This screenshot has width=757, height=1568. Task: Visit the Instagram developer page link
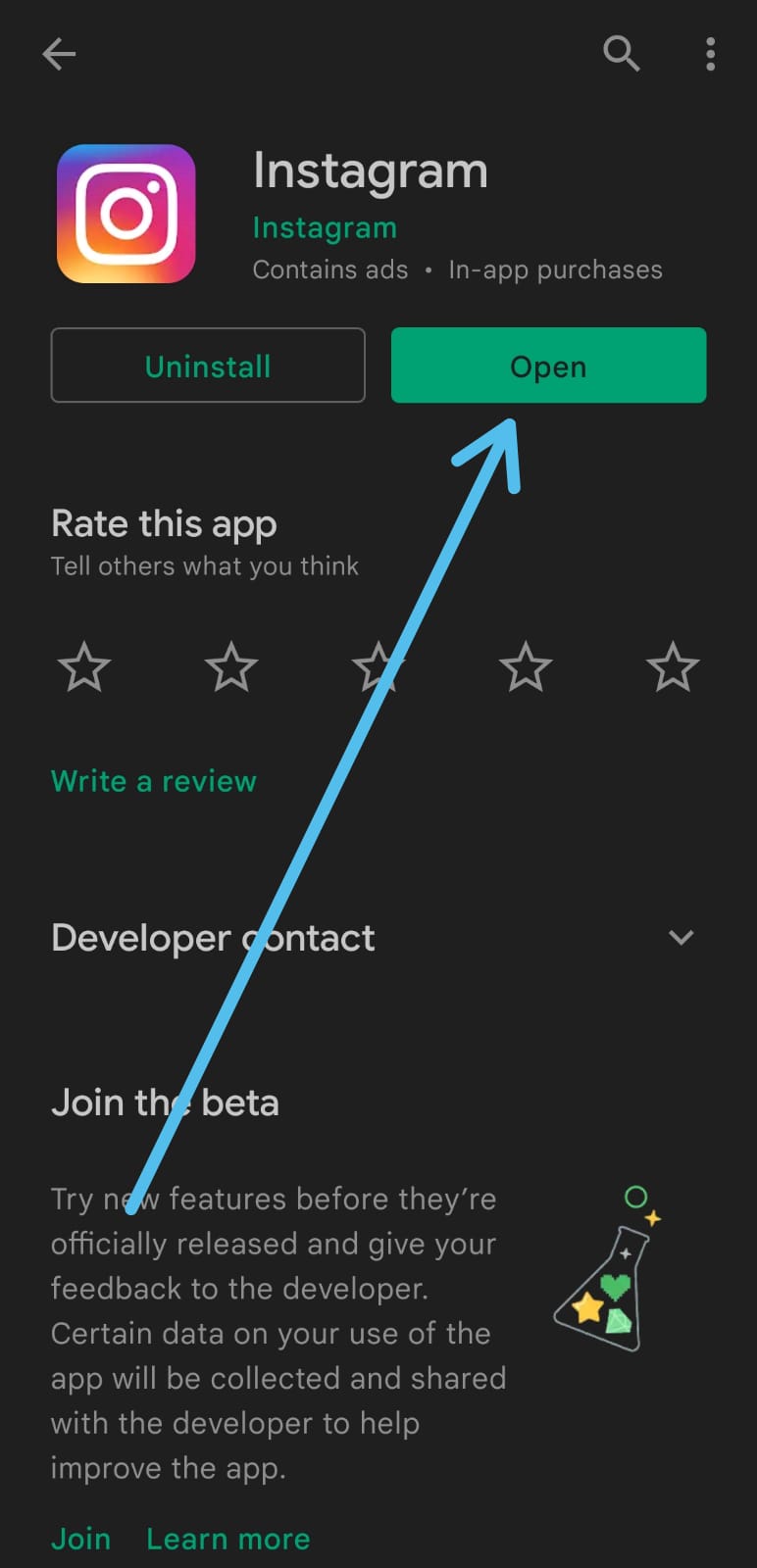(x=325, y=227)
